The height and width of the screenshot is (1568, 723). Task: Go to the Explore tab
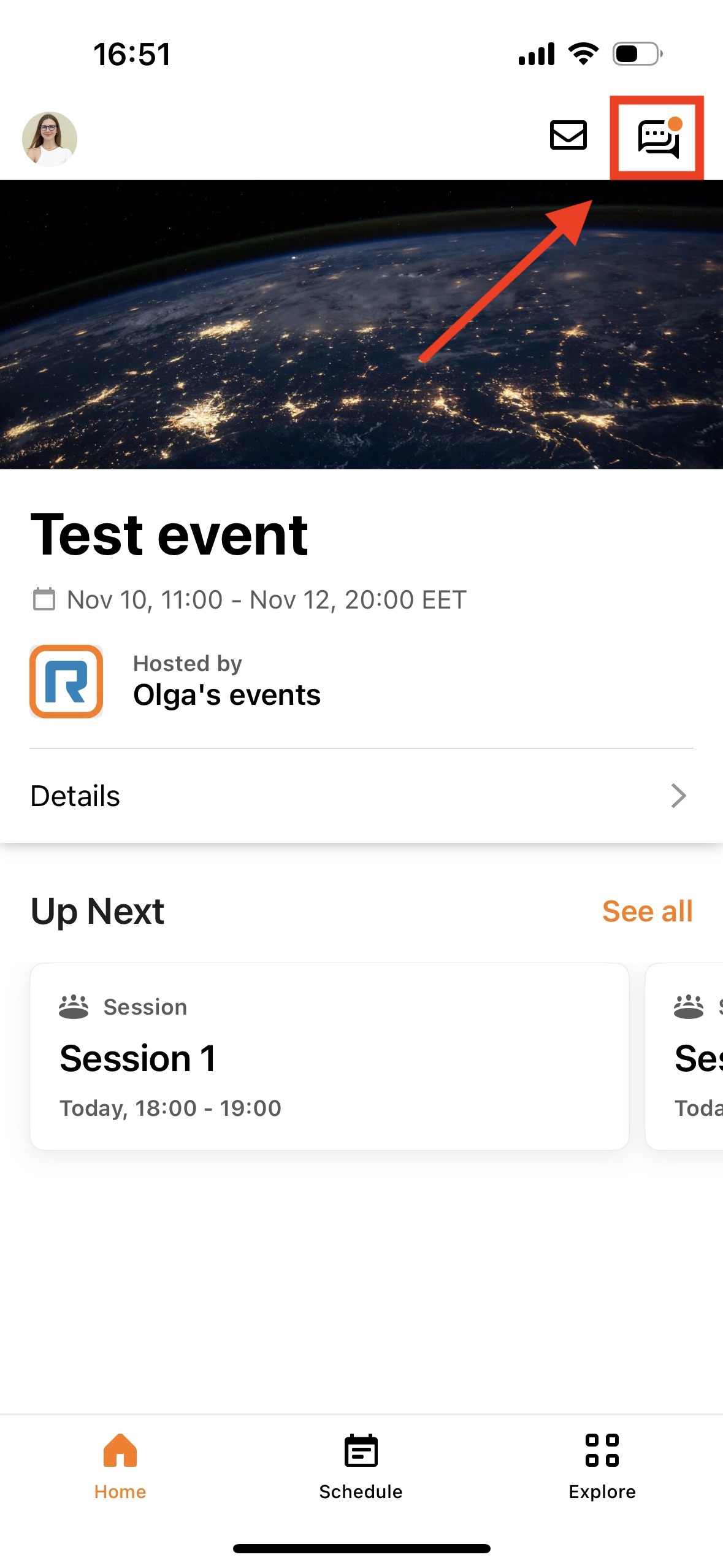[x=602, y=1467]
